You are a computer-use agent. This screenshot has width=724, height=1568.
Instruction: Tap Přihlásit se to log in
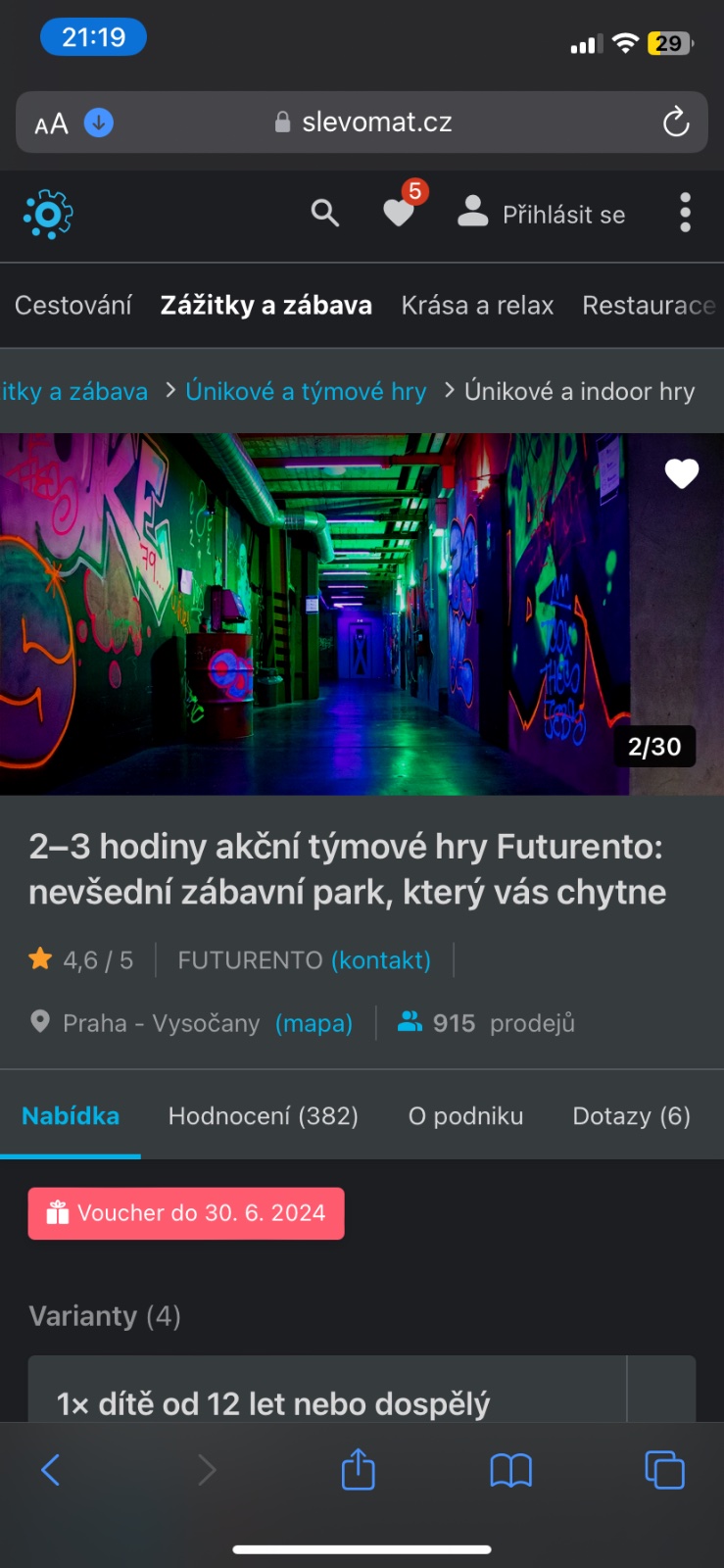[x=542, y=214]
